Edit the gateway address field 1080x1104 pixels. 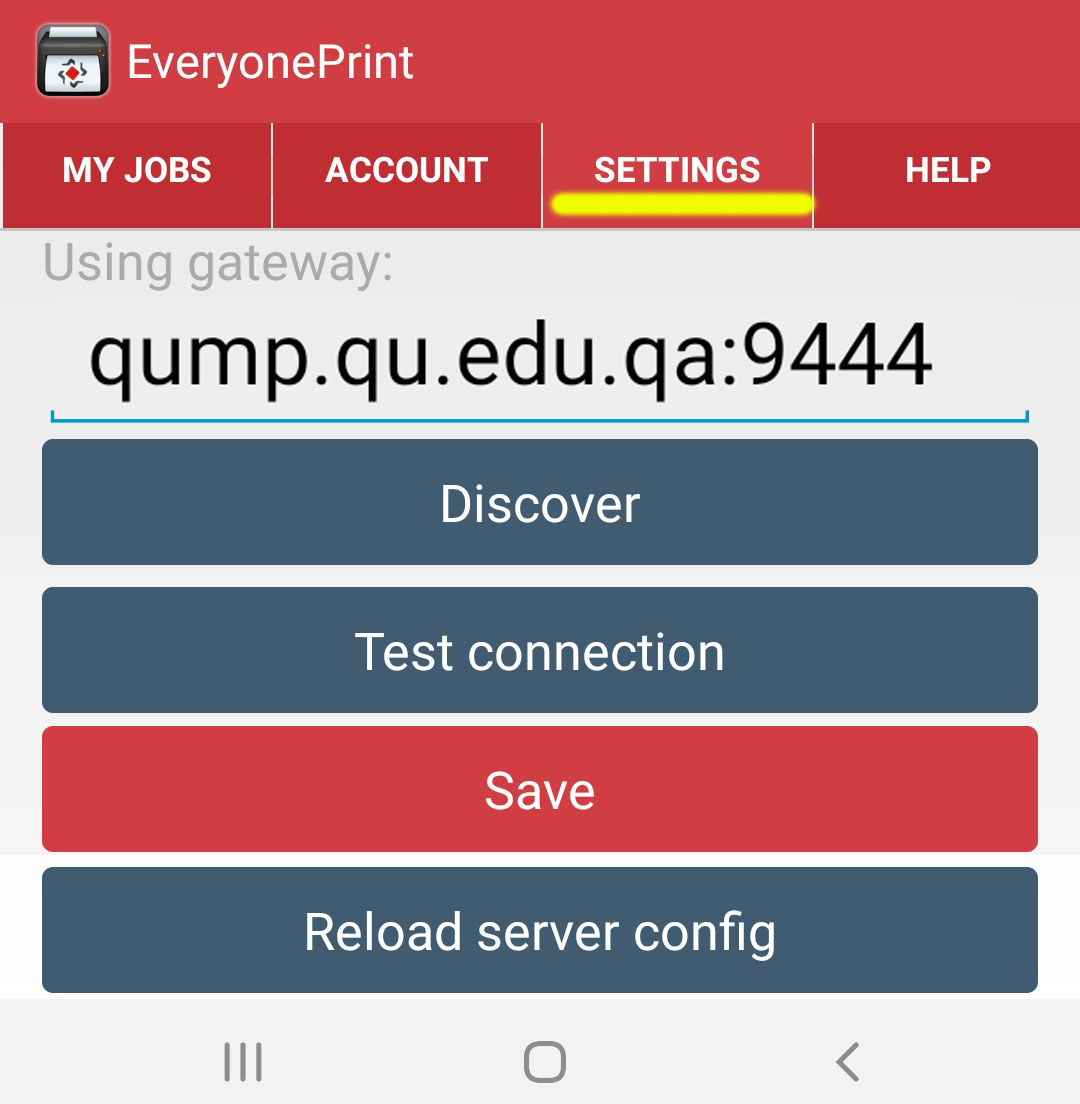(x=538, y=360)
